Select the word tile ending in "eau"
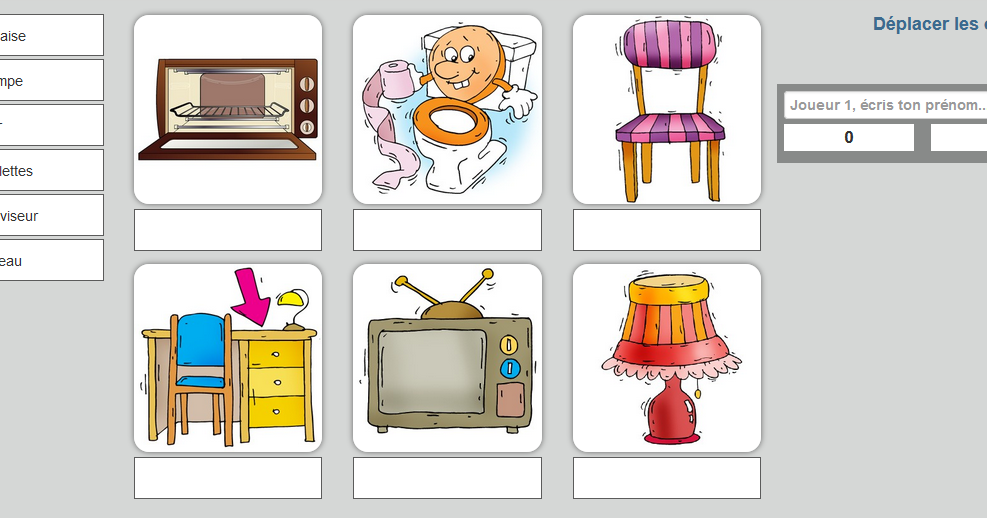Viewport: 987px width, 518px height. 50,261
